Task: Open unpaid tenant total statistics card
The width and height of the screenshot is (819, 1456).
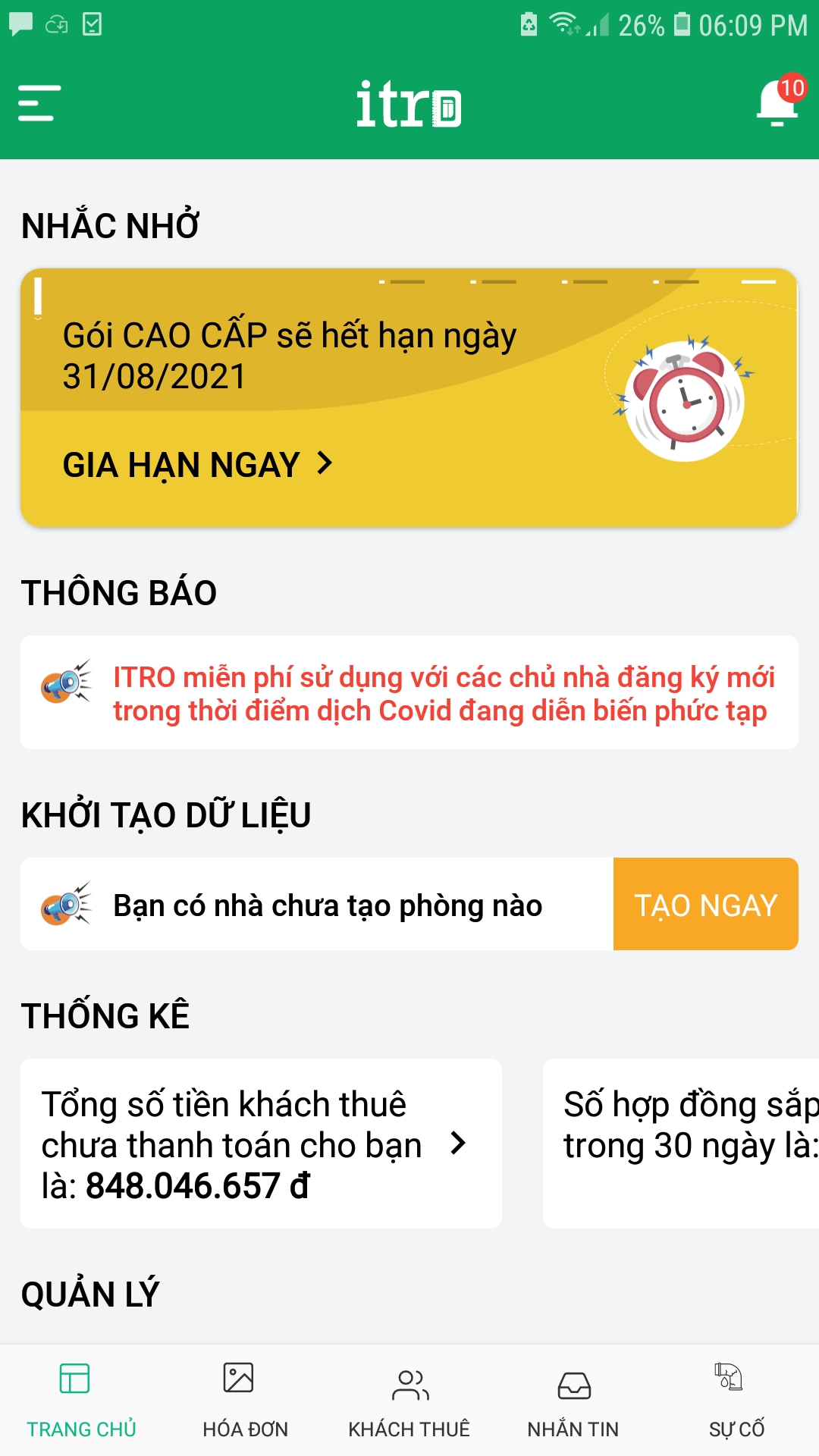Action: click(x=261, y=1144)
